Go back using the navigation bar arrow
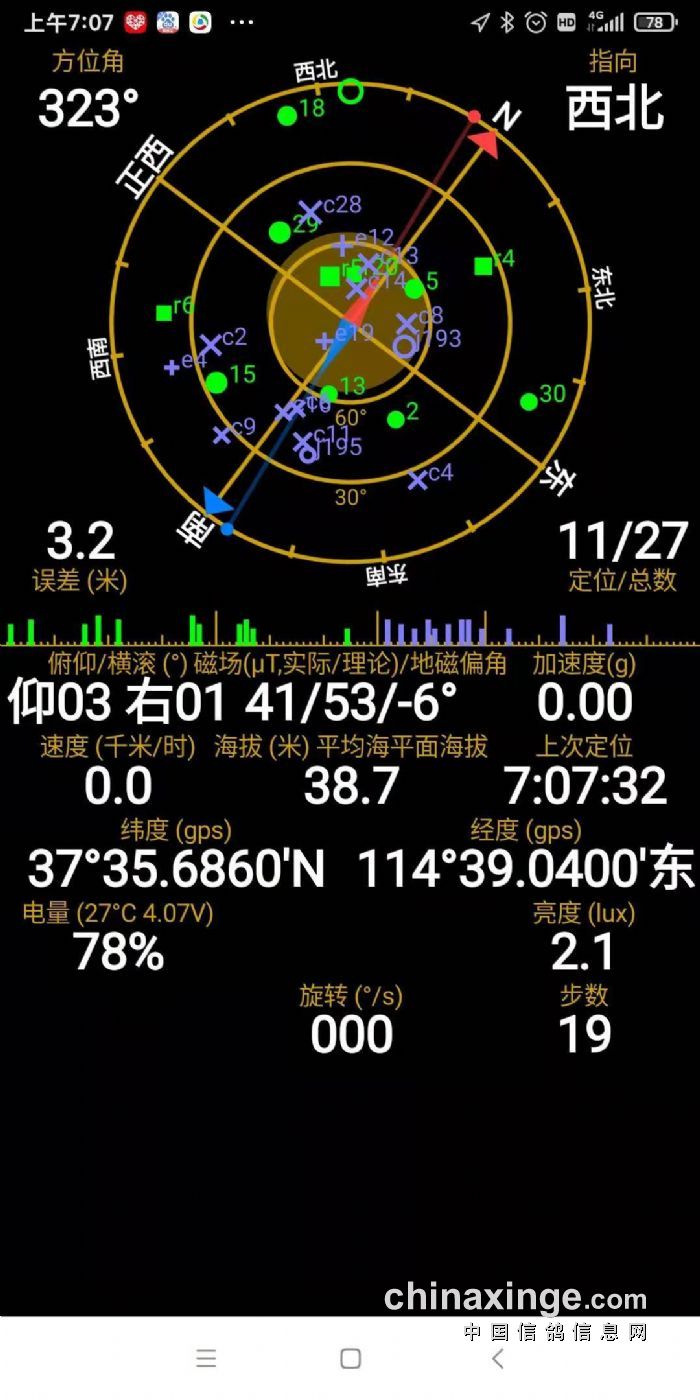Image resolution: width=700 pixels, height=1400 pixels. point(497,1358)
